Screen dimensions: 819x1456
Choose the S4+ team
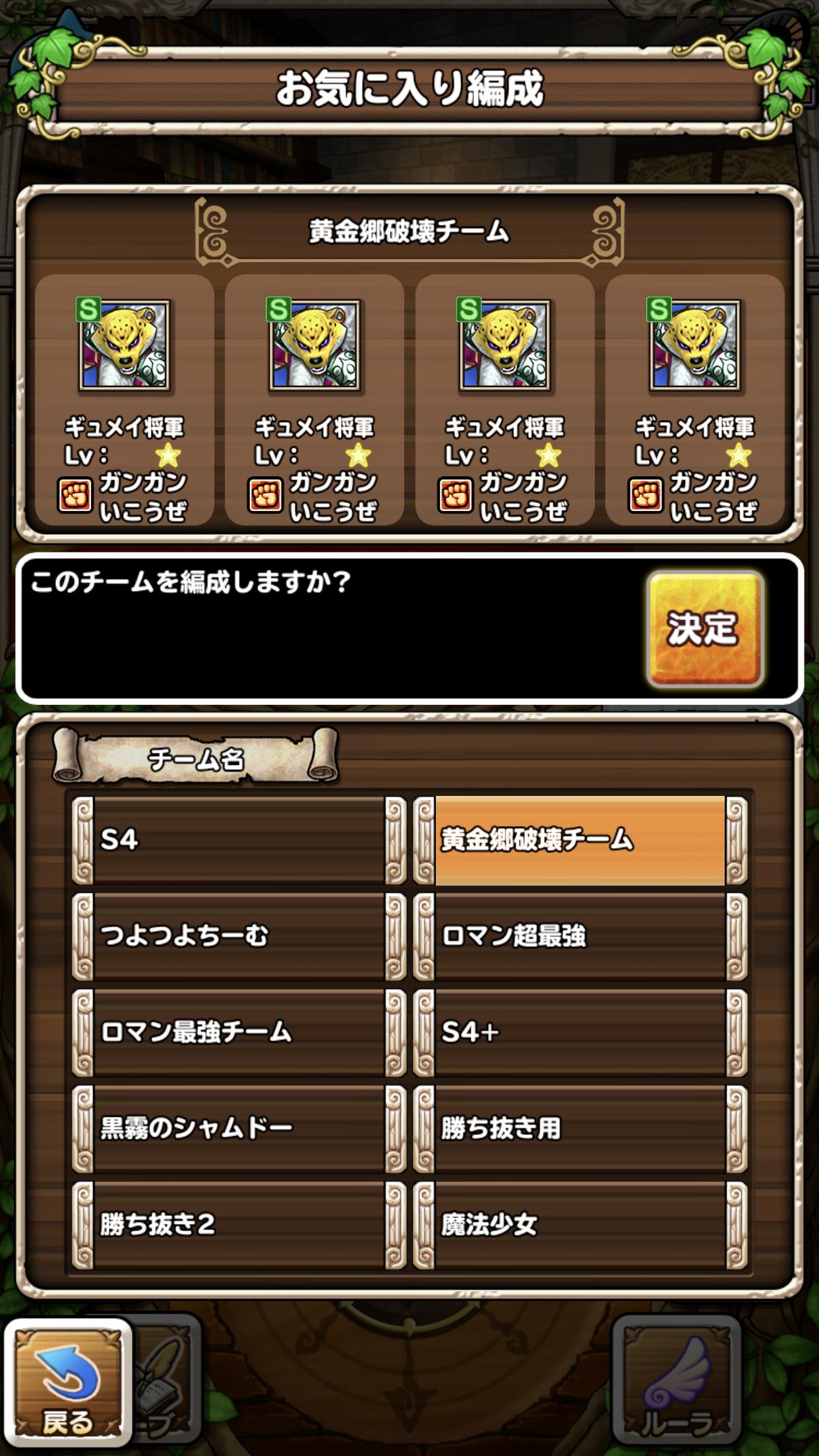580,1033
